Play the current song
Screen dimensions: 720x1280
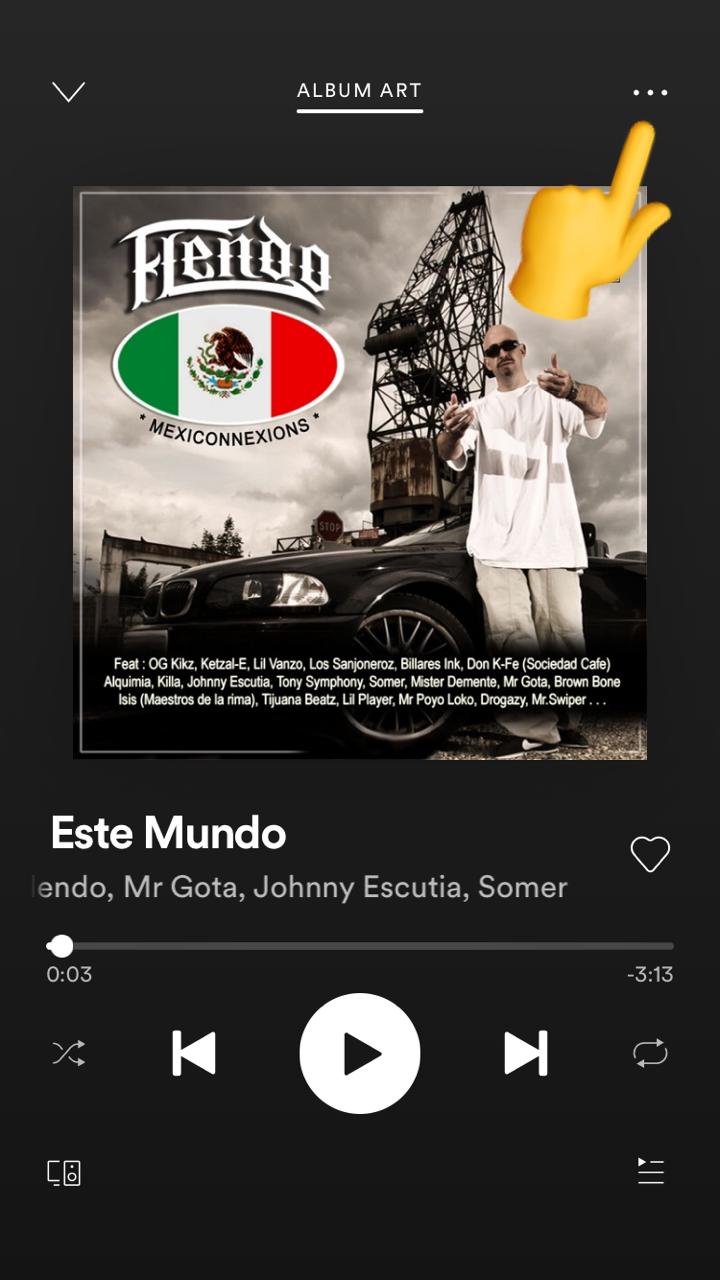click(x=360, y=1053)
